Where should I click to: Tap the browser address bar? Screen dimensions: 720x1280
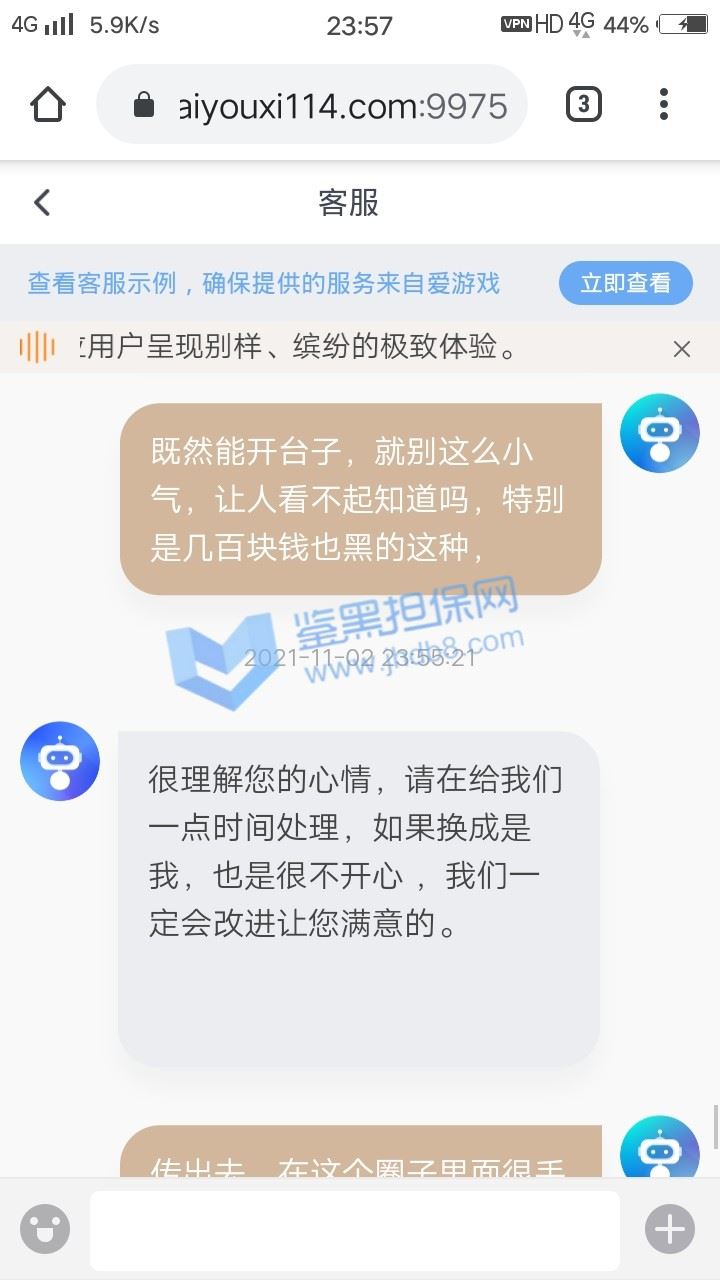pos(312,105)
